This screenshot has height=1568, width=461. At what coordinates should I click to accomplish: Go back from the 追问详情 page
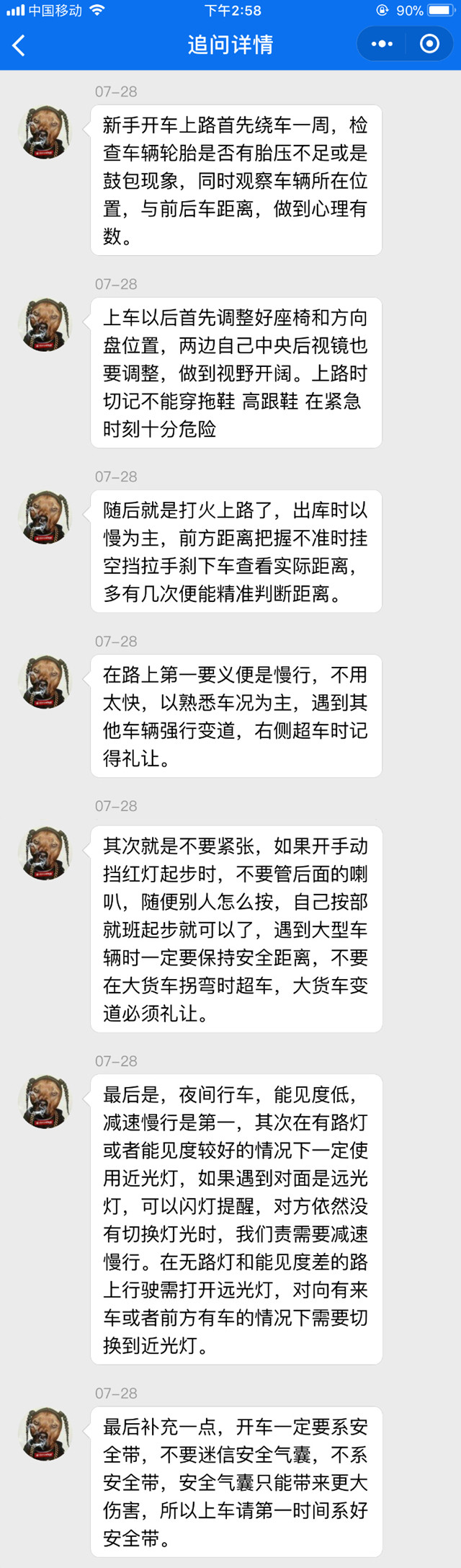(19, 45)
